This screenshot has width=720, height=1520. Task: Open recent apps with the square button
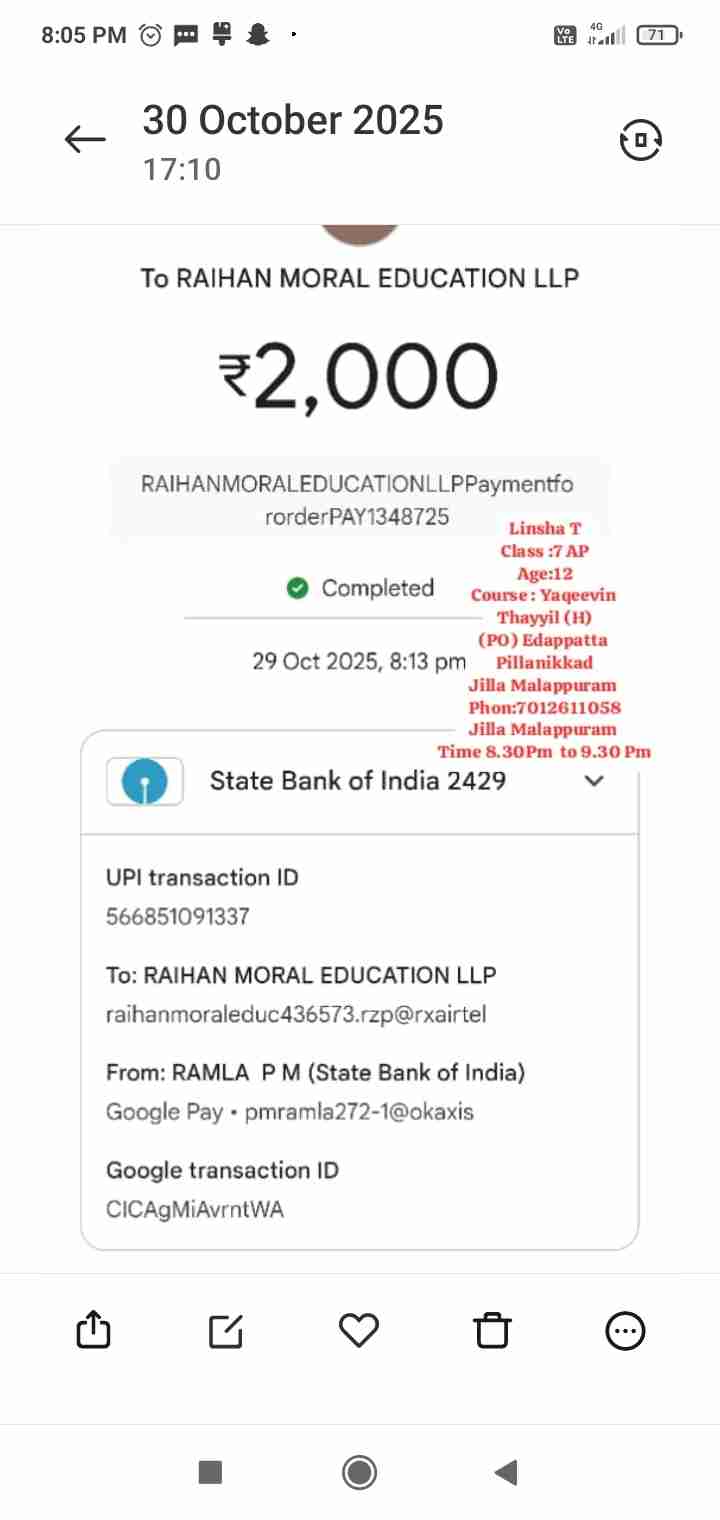coord(210,1471)
